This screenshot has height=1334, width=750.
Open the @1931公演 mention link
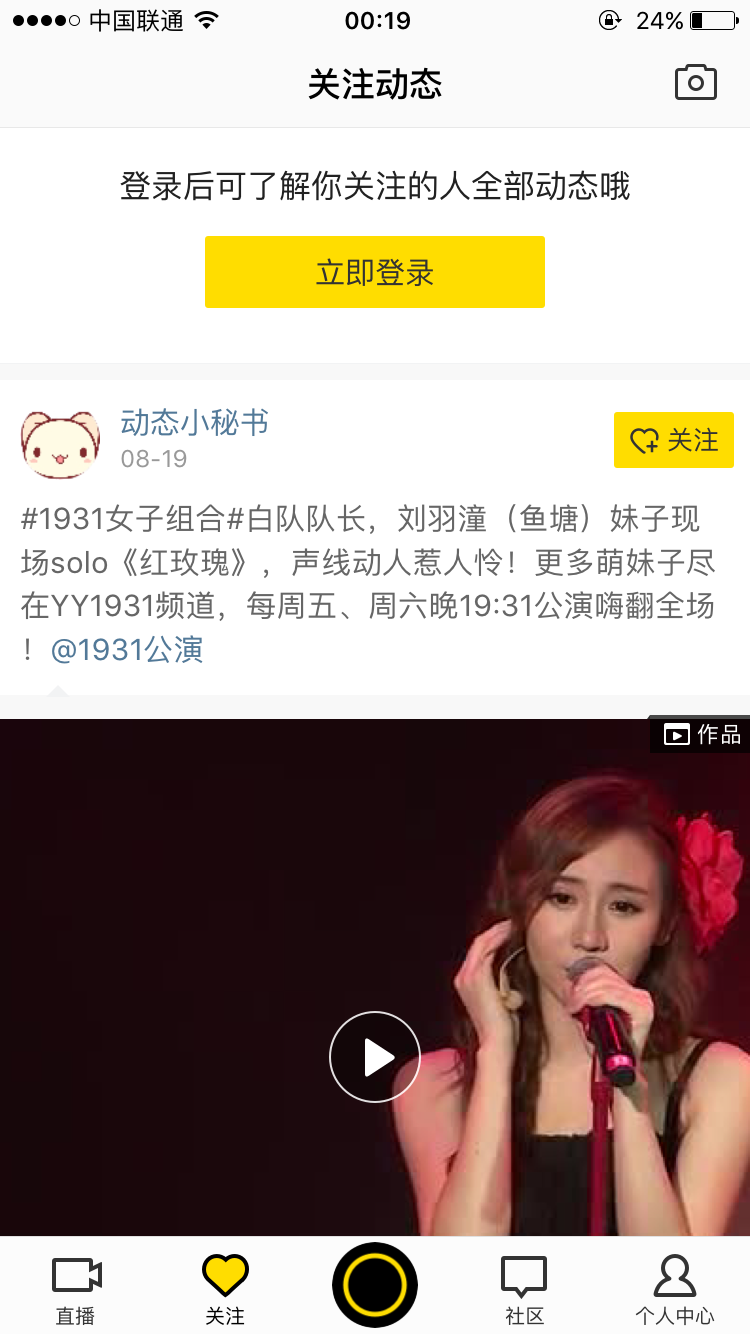(127, 650)
